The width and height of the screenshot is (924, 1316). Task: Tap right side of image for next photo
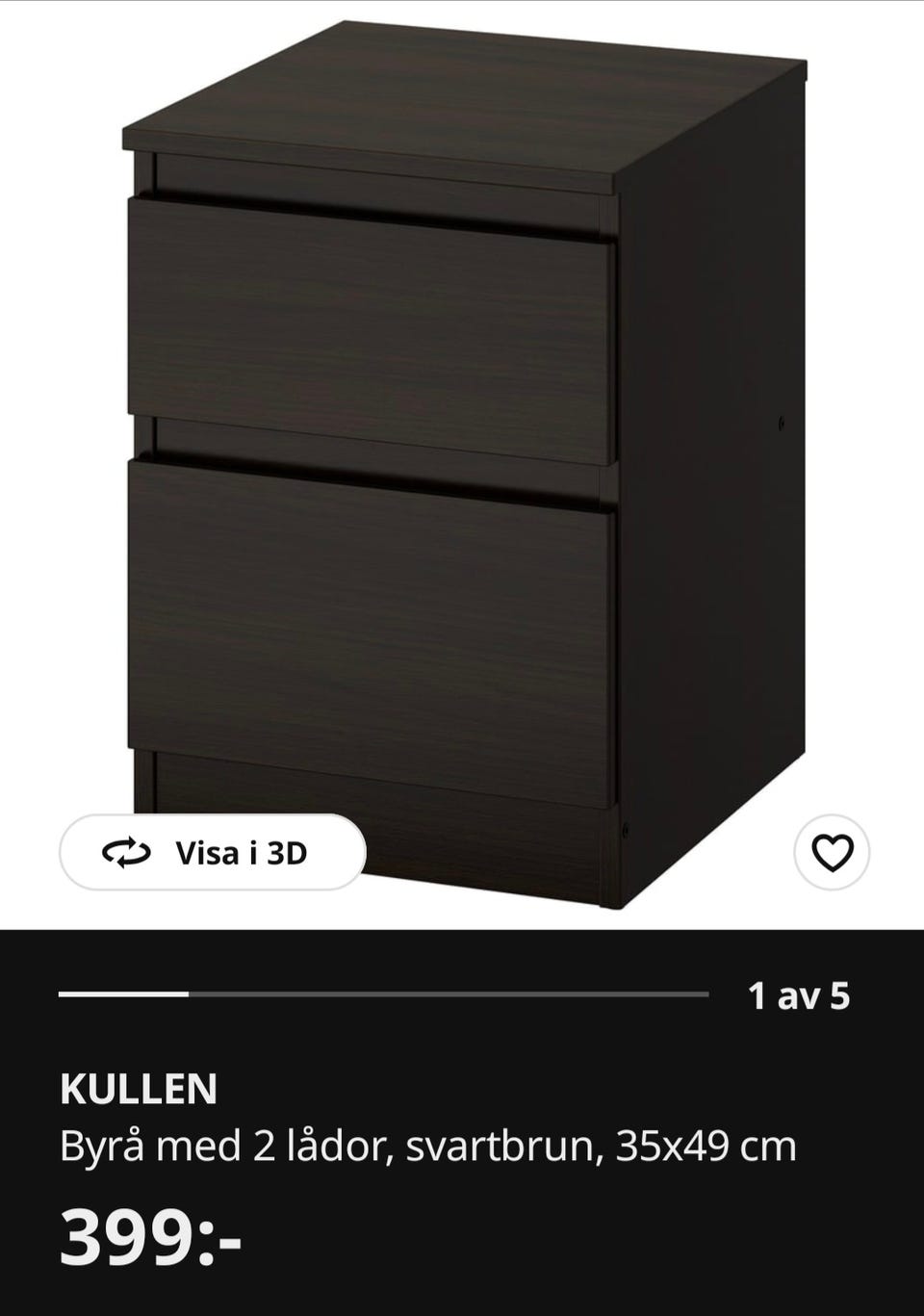tap(847, 452)
